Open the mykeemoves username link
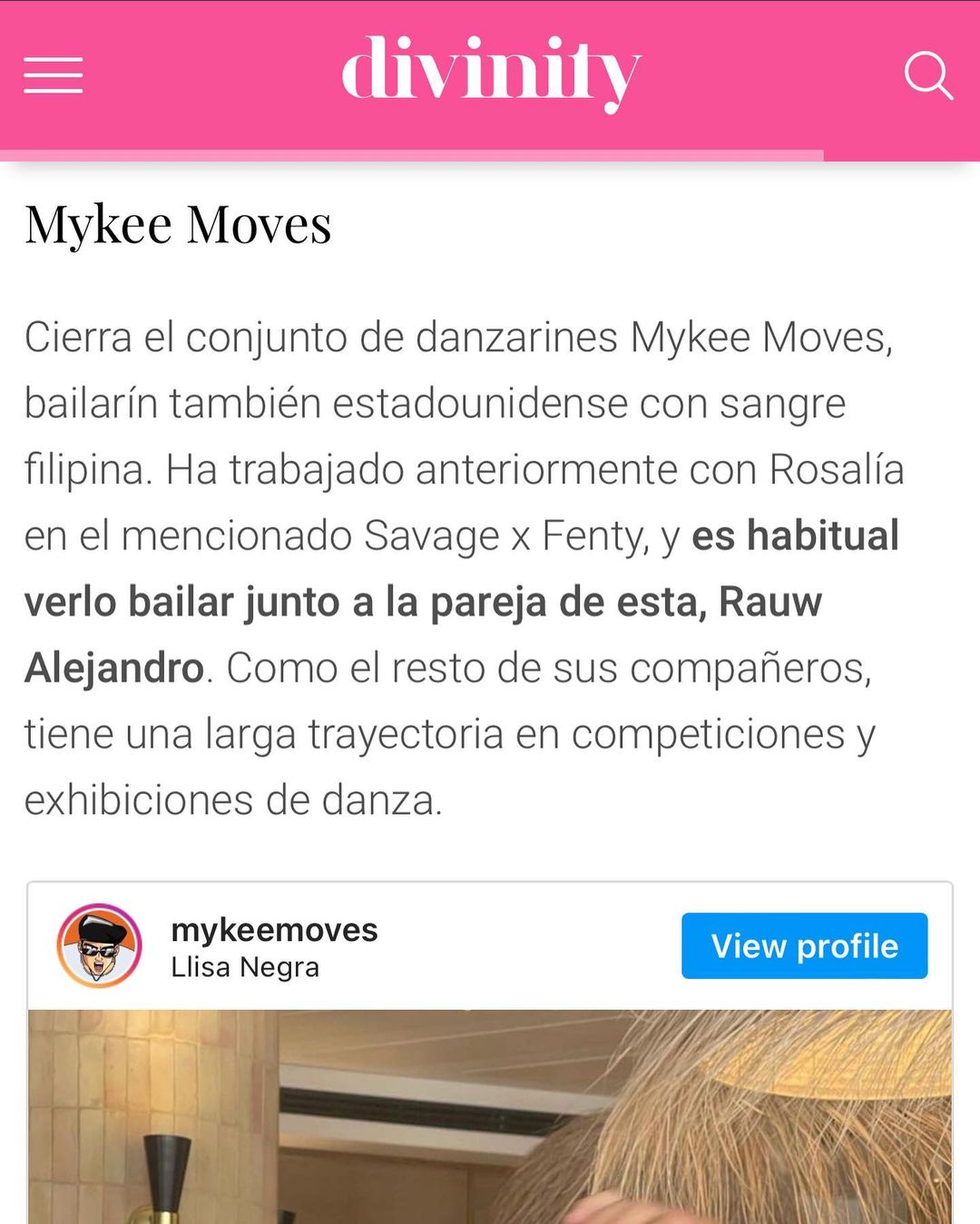Viewport: 980px width, 1224px height. click(x=274, y=930)
